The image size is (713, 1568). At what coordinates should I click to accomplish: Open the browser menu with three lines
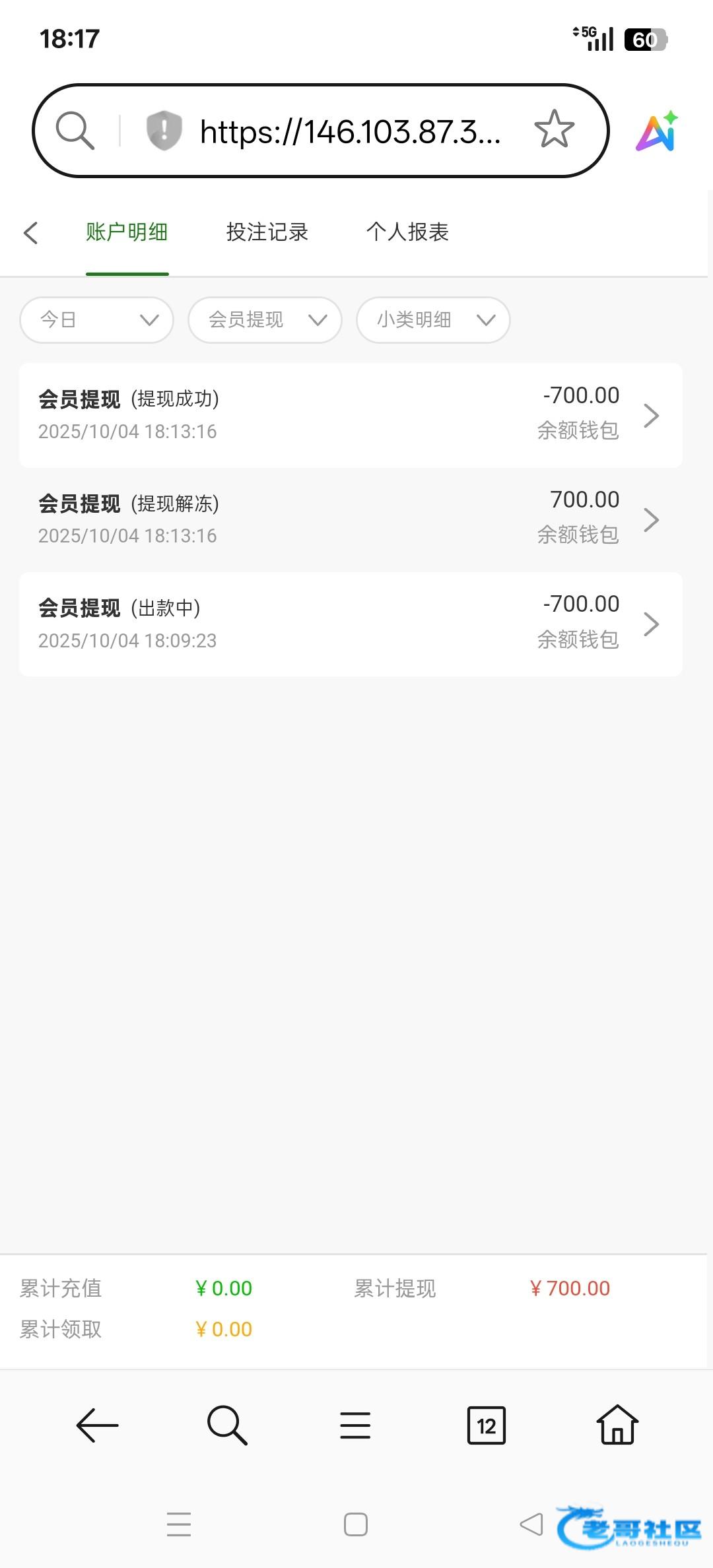(x=355, y=1425)
